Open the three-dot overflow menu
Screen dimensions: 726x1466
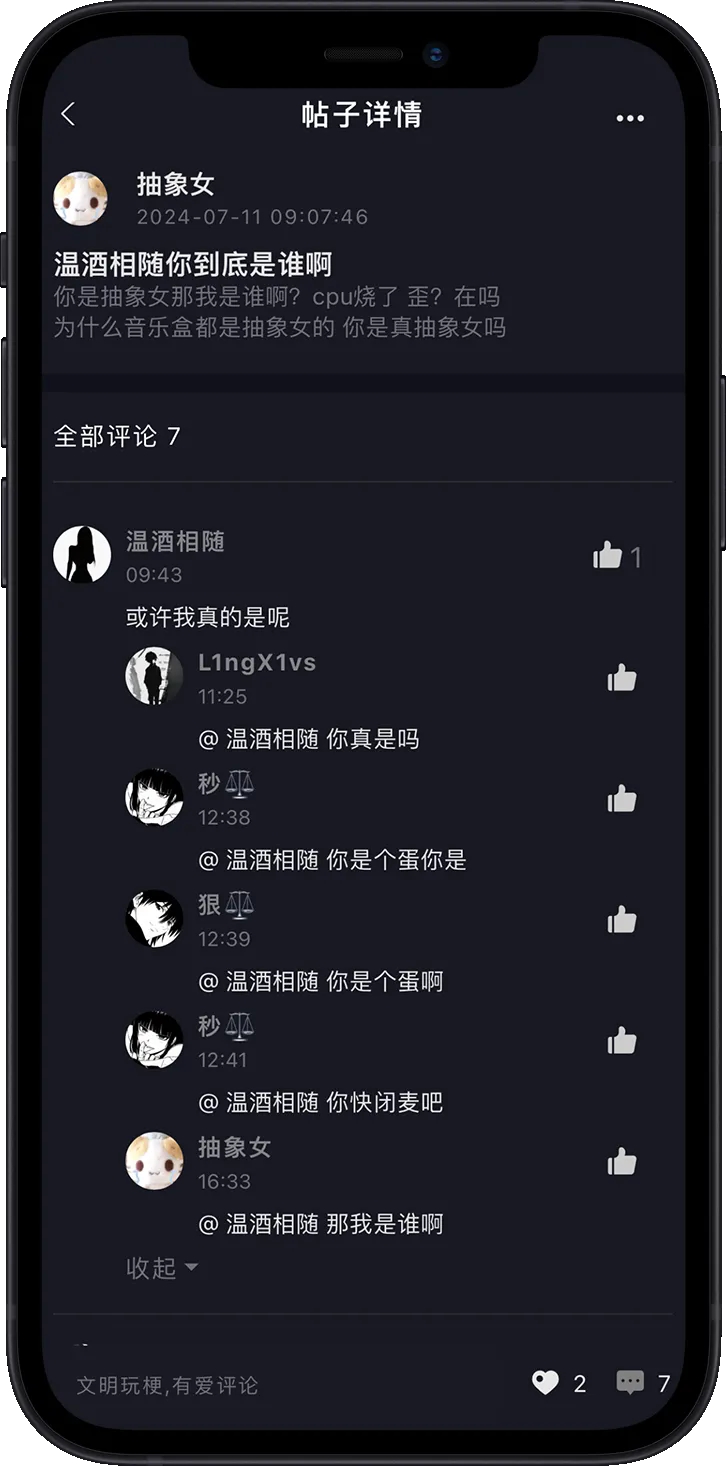tap(630, 118)
